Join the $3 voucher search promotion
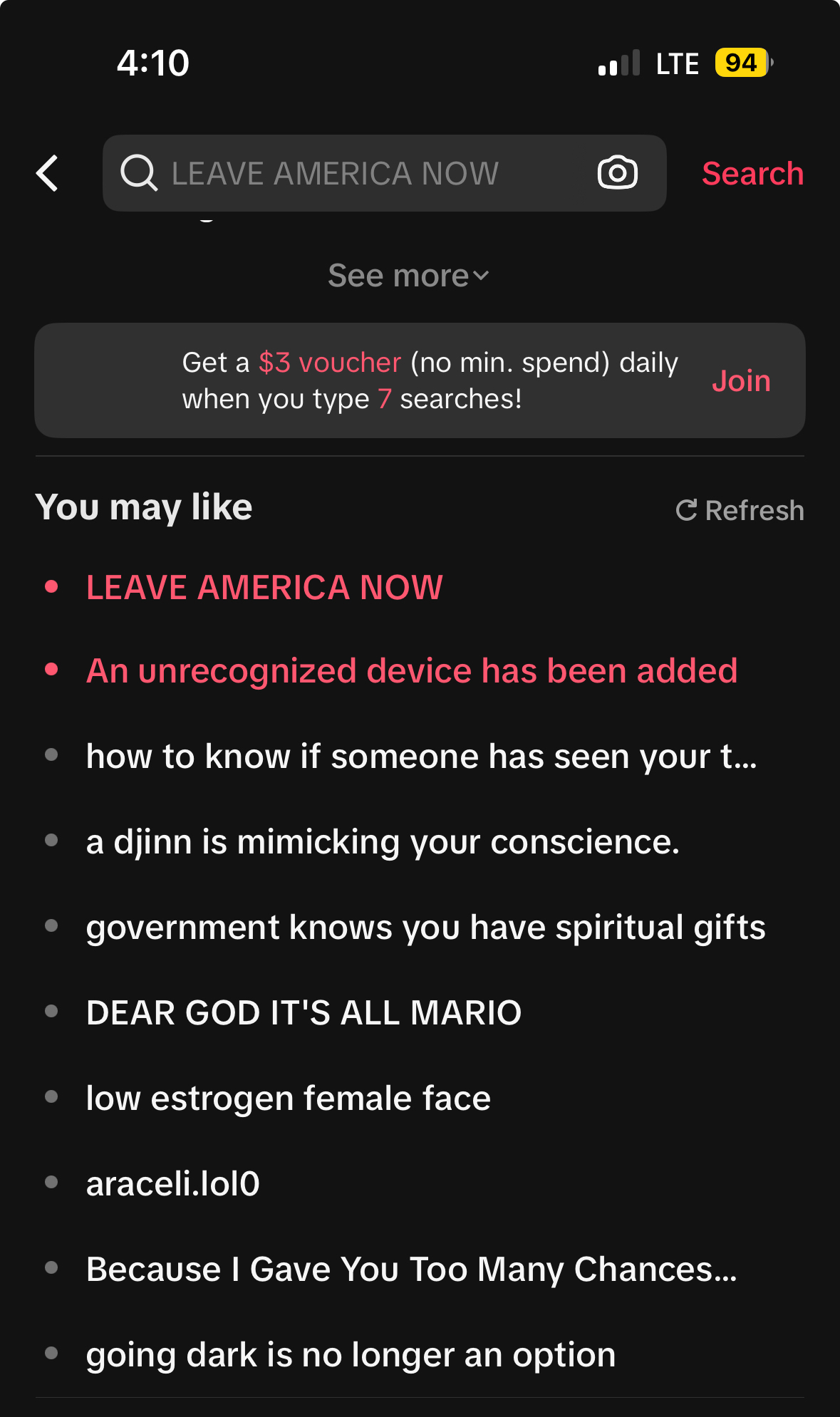Screen dimensions: 840x1417 click(741, 381)
